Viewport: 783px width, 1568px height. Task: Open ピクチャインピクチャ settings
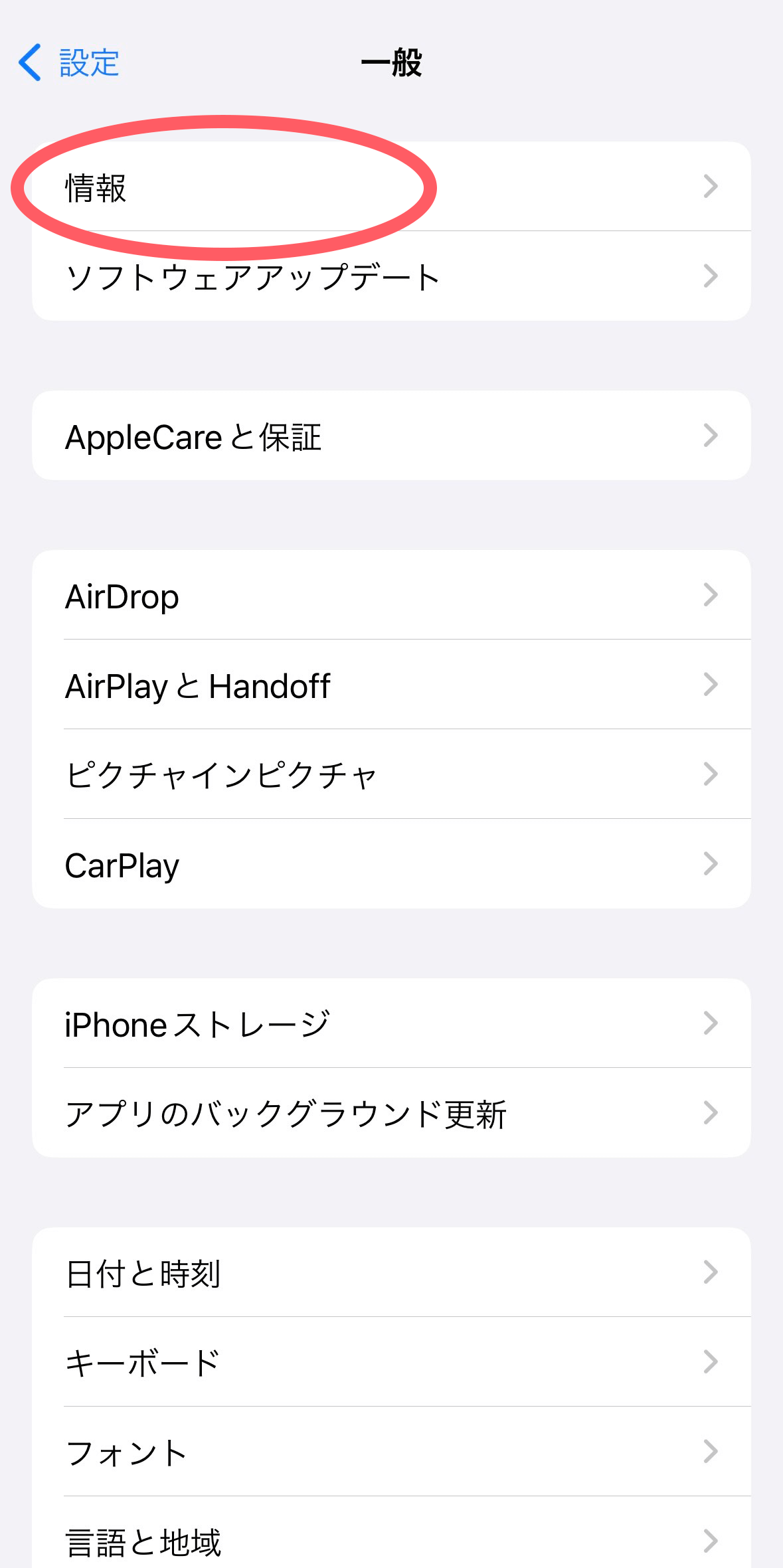pos(391,775)
